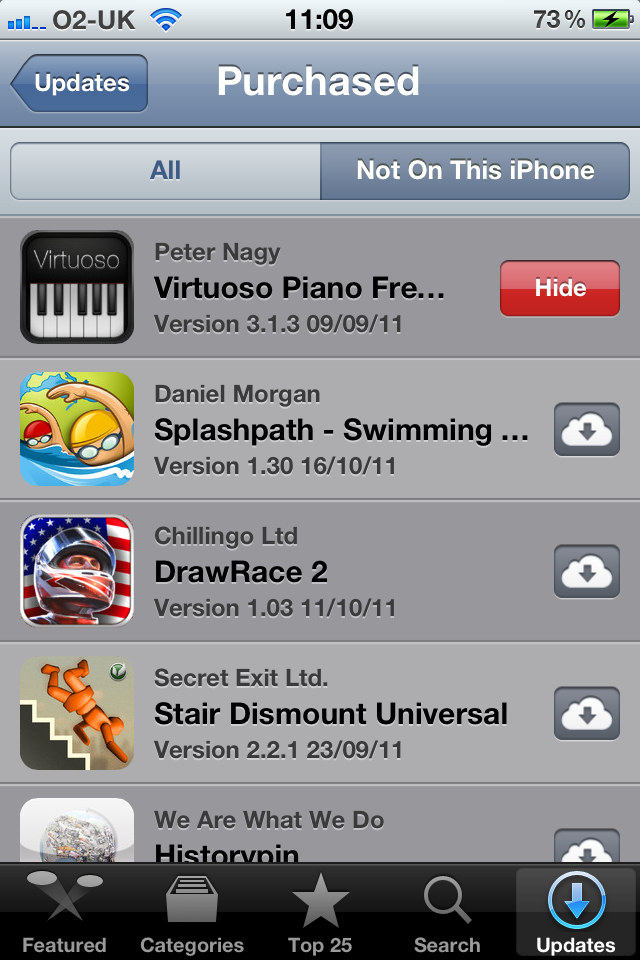Viewport: 640px width, 960px height.
Task: Download DrawRace 2 via cloud icon
Action: tap(586, 572)
